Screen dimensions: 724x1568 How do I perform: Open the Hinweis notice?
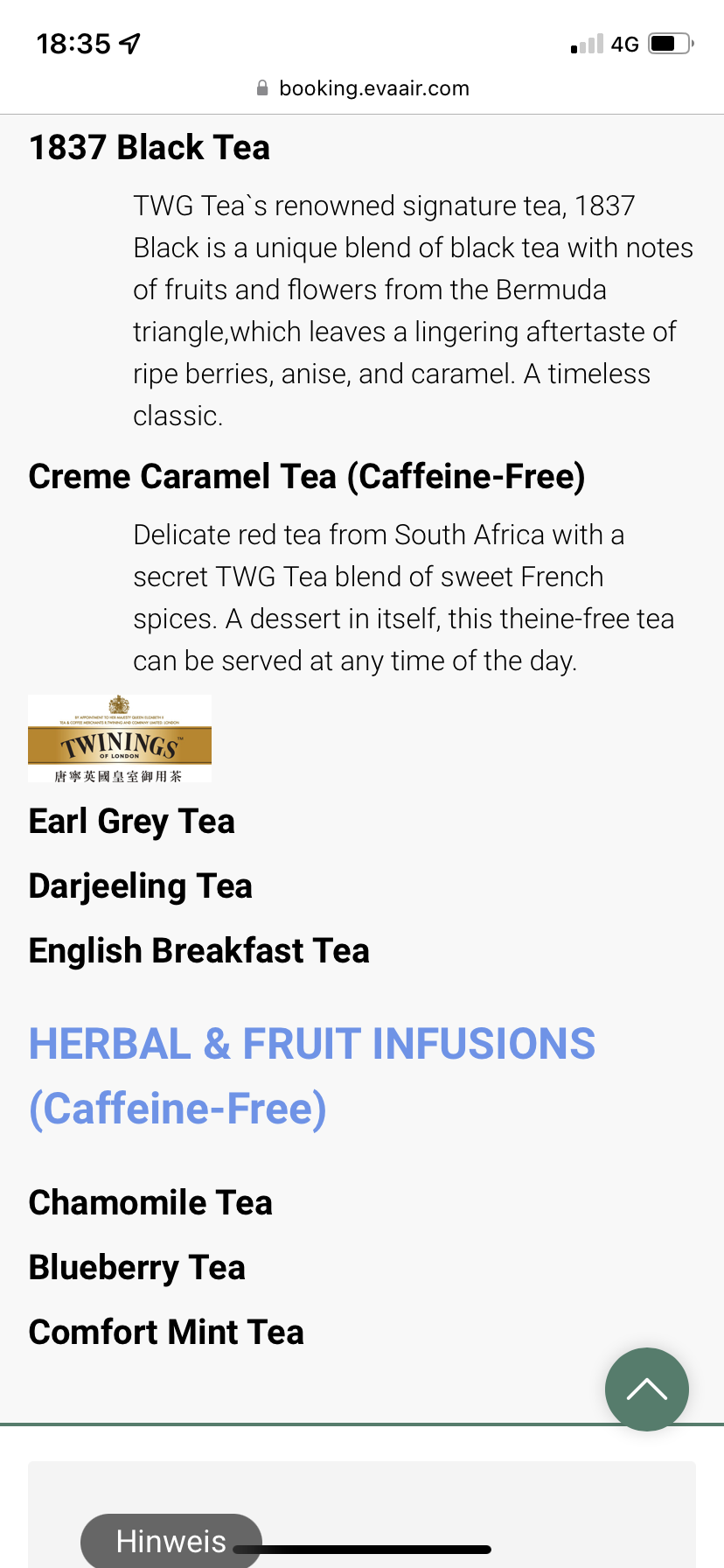171,1541
